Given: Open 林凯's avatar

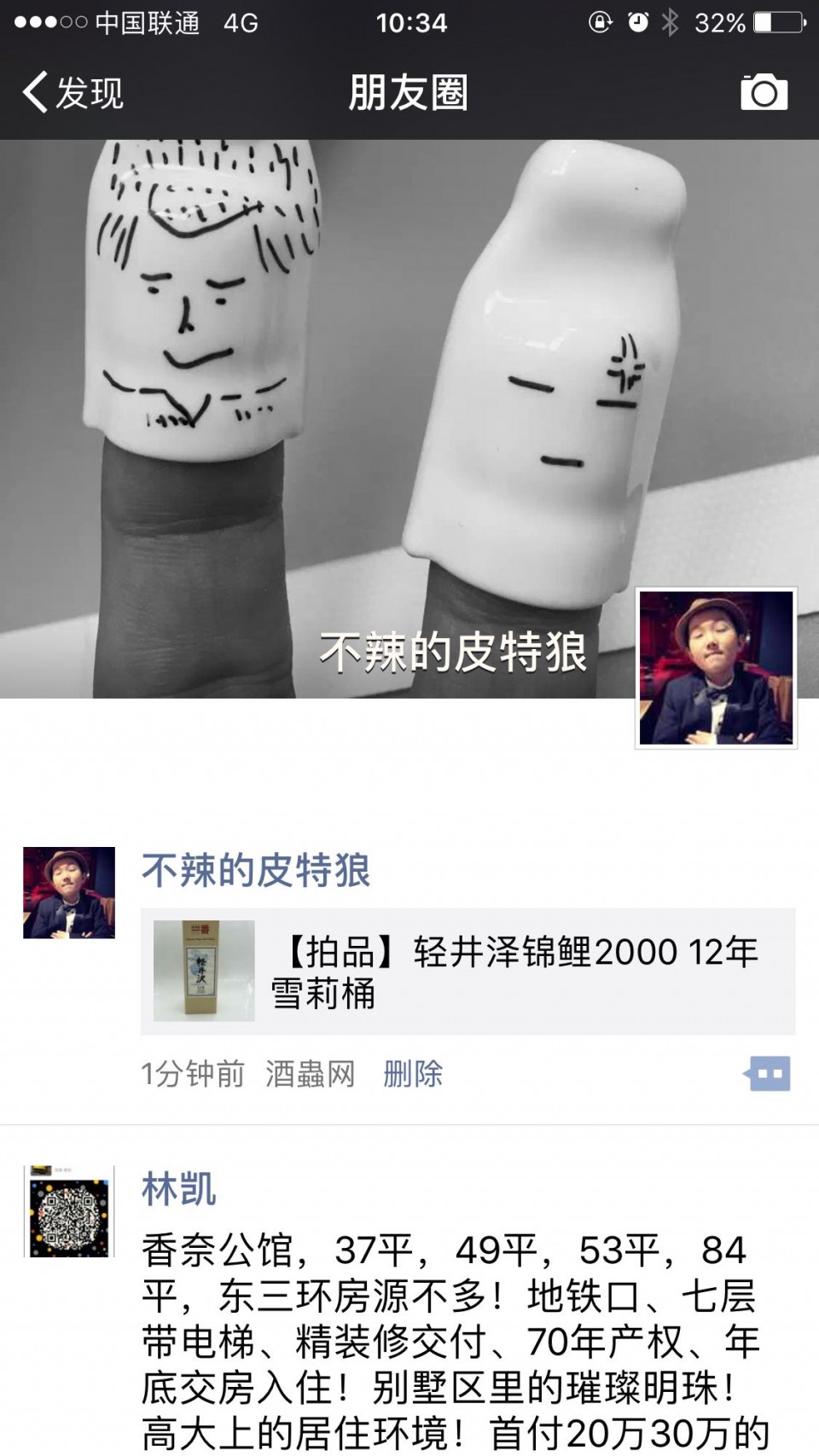Looking at the screenshot, I should [x=69, y=1212].
